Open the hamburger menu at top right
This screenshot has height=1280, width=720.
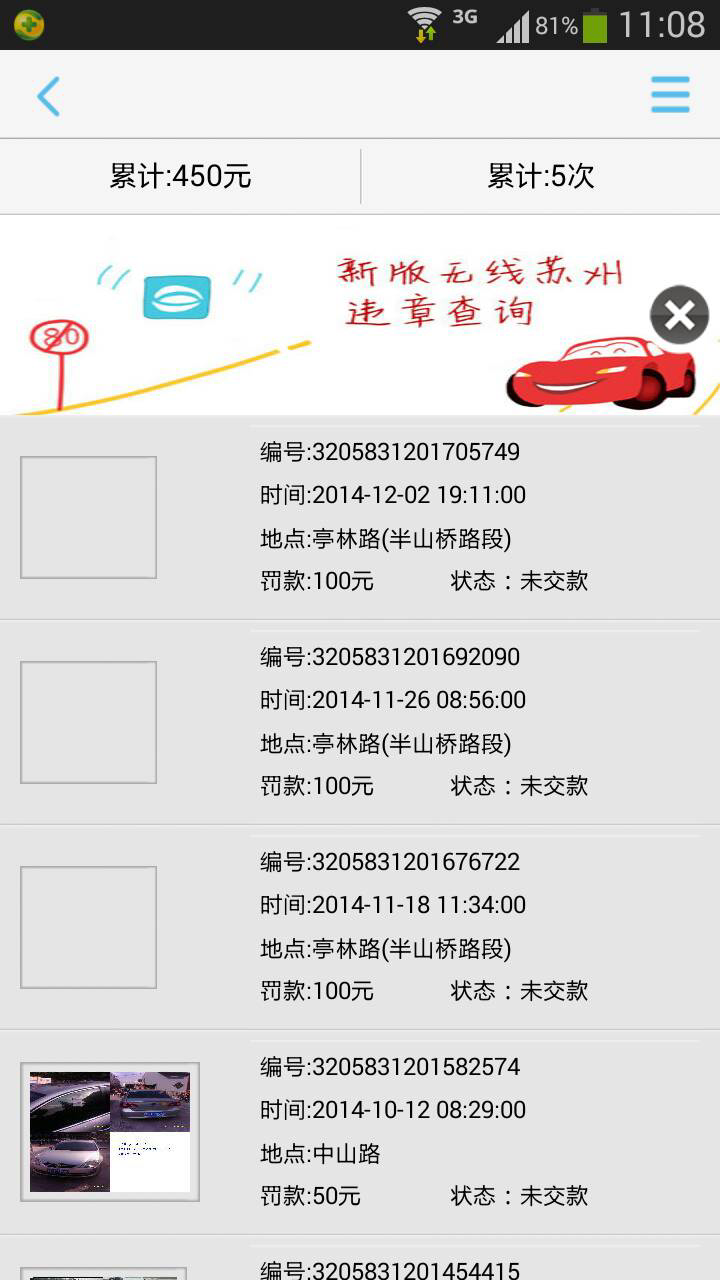click(670, 95)
